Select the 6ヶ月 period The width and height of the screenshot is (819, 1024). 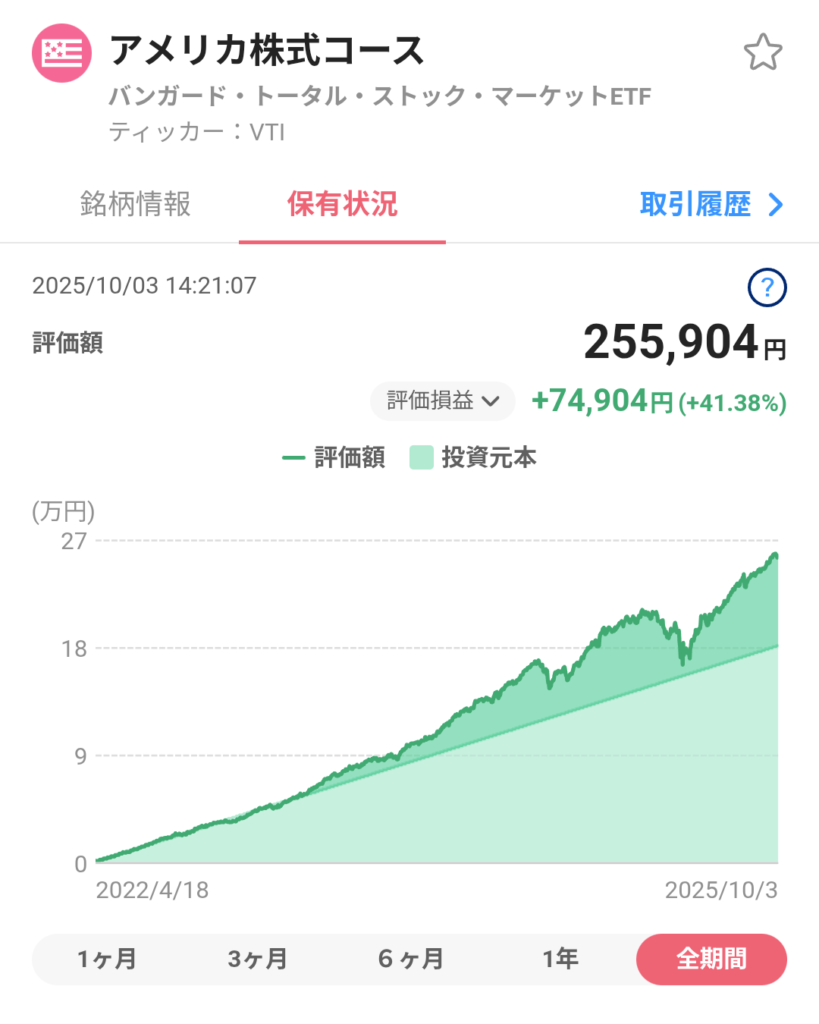point(410,960)
